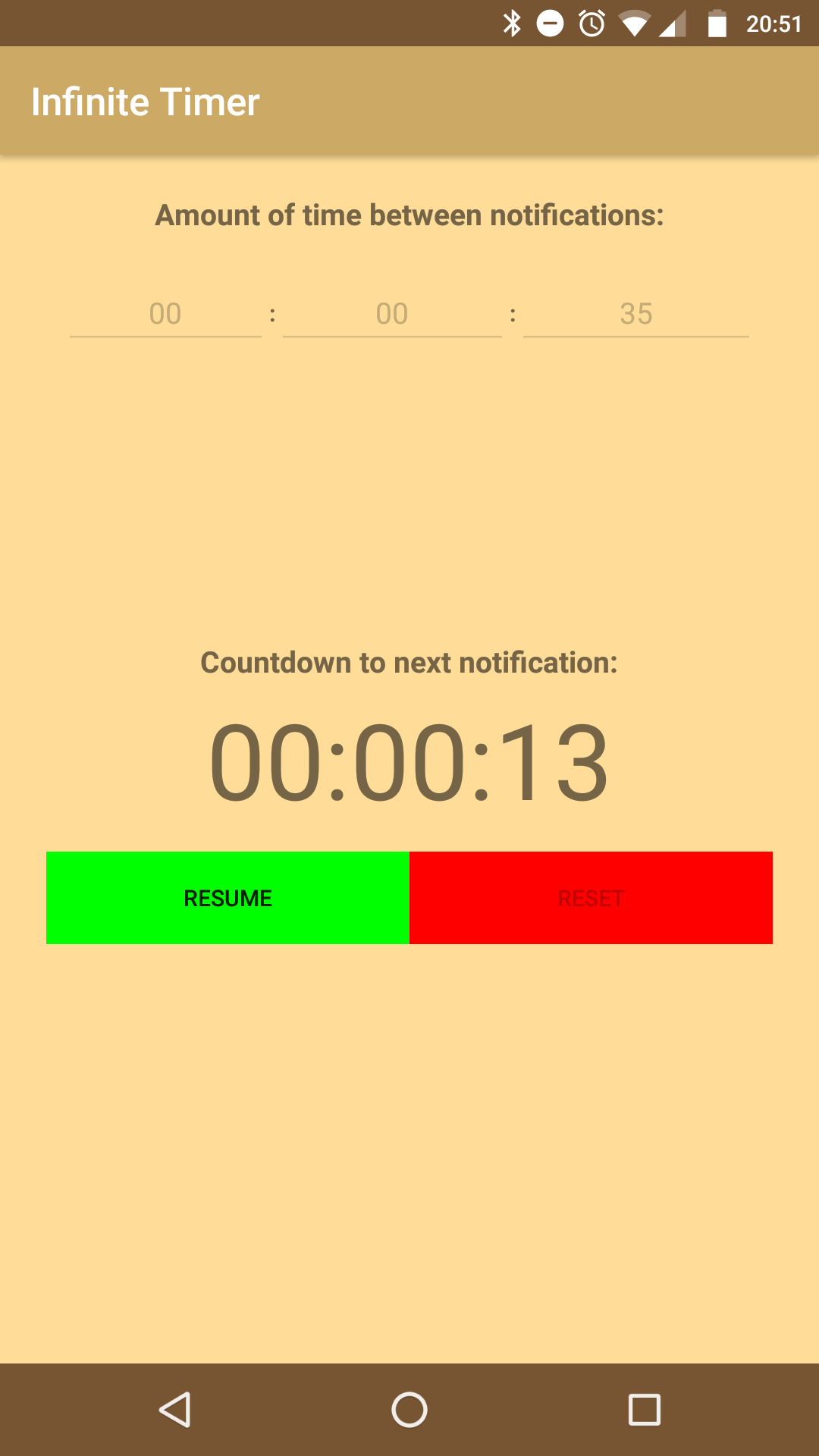819x1456 pixels.
Task: Reset the countdown with the red RESET button
Action: tap(591, 898)
